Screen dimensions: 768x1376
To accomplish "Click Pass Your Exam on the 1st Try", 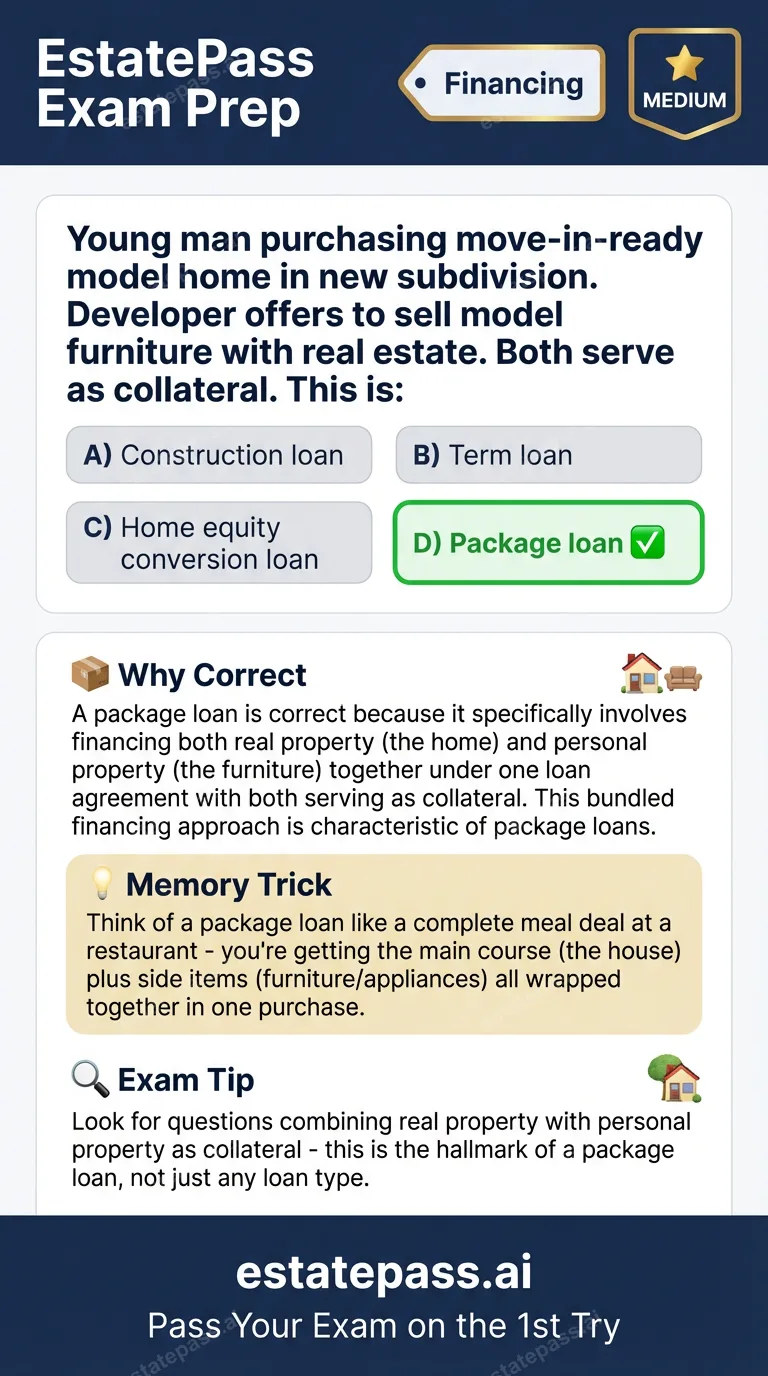I will click(x=384, y=1326).
